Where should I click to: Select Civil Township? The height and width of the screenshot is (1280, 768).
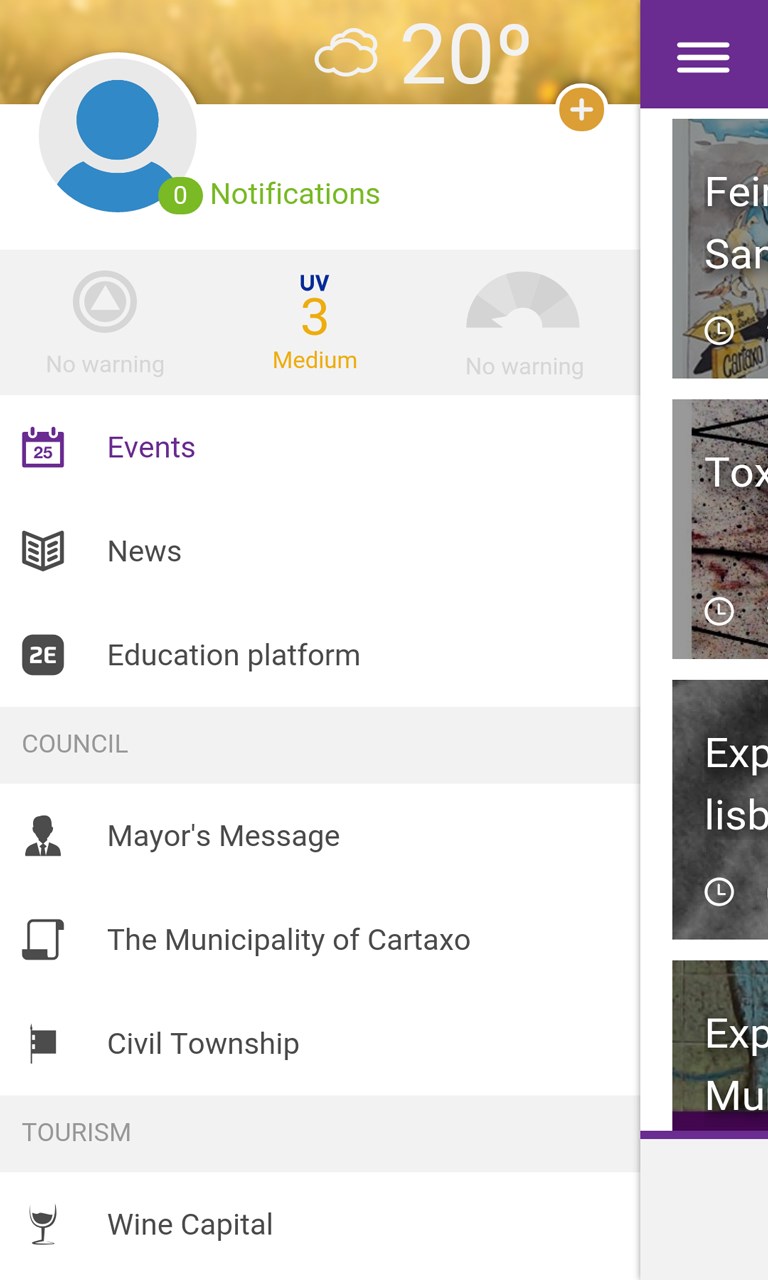203,1044
